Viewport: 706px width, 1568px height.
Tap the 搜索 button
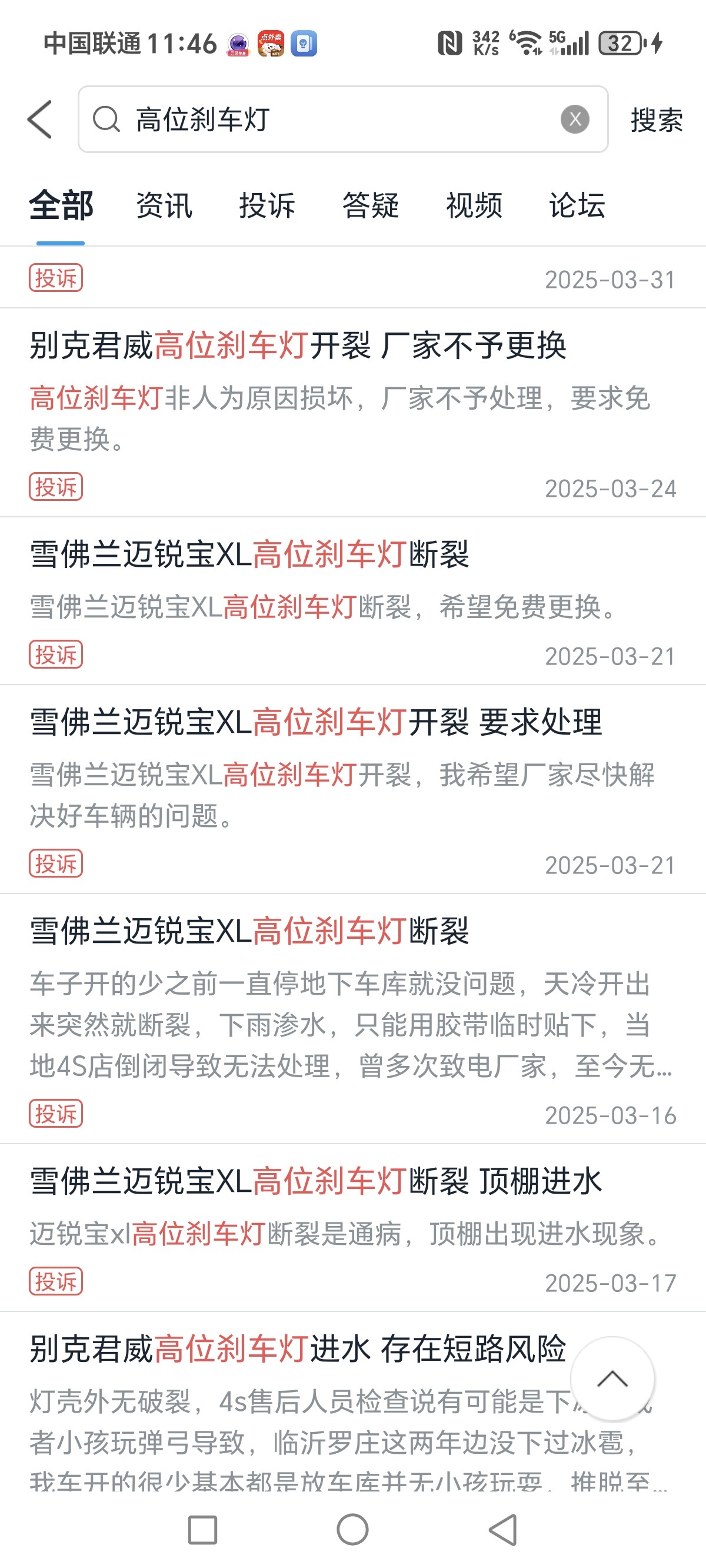656,120
